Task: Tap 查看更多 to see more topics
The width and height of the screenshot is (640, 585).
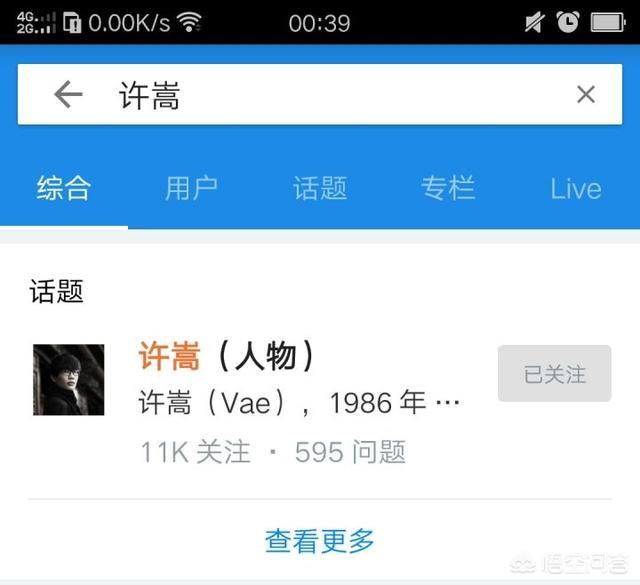Action: coord(320,541)
